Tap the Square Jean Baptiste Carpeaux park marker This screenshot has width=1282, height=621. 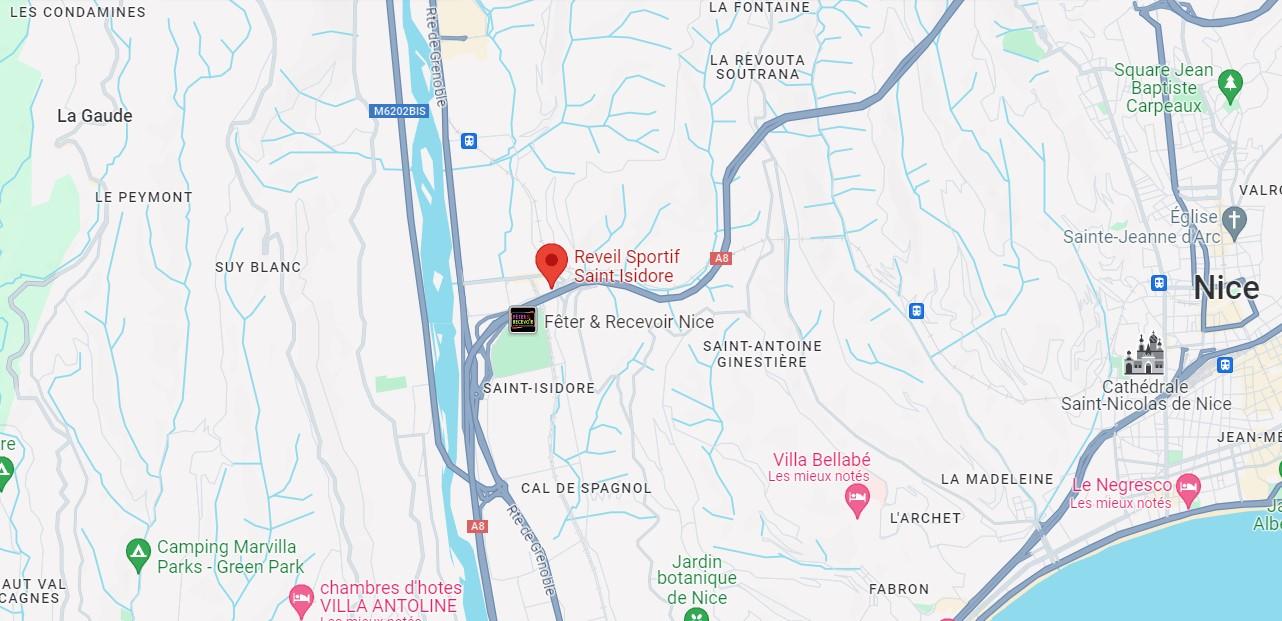click(1230, 84)
